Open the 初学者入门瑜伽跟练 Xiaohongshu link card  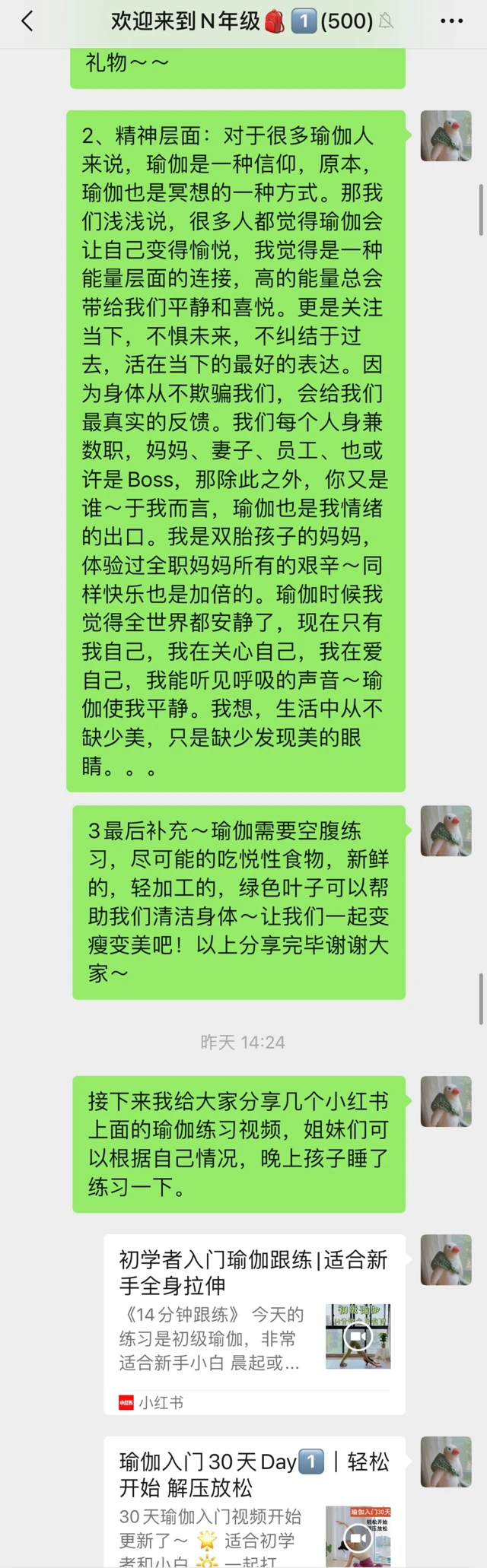tap(254, 1323)
